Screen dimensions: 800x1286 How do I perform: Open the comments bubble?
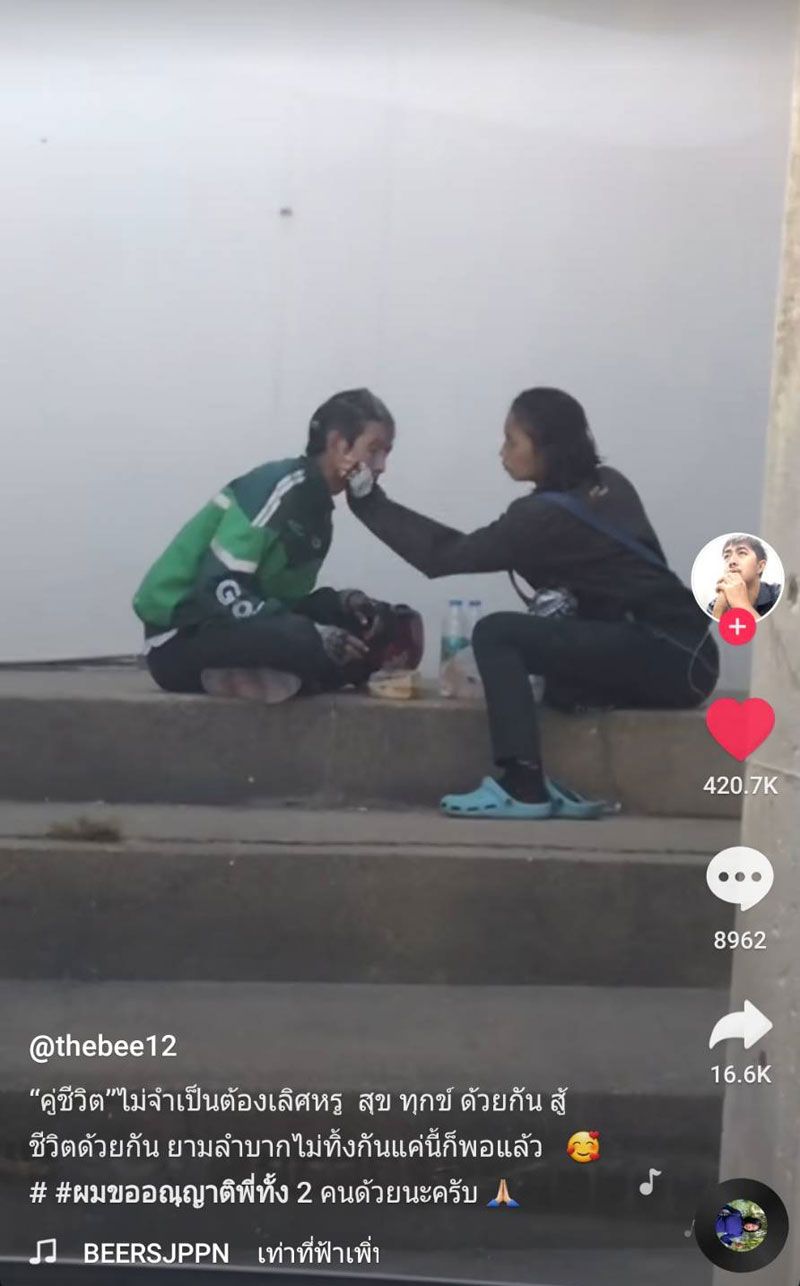(x=739, y=879)
